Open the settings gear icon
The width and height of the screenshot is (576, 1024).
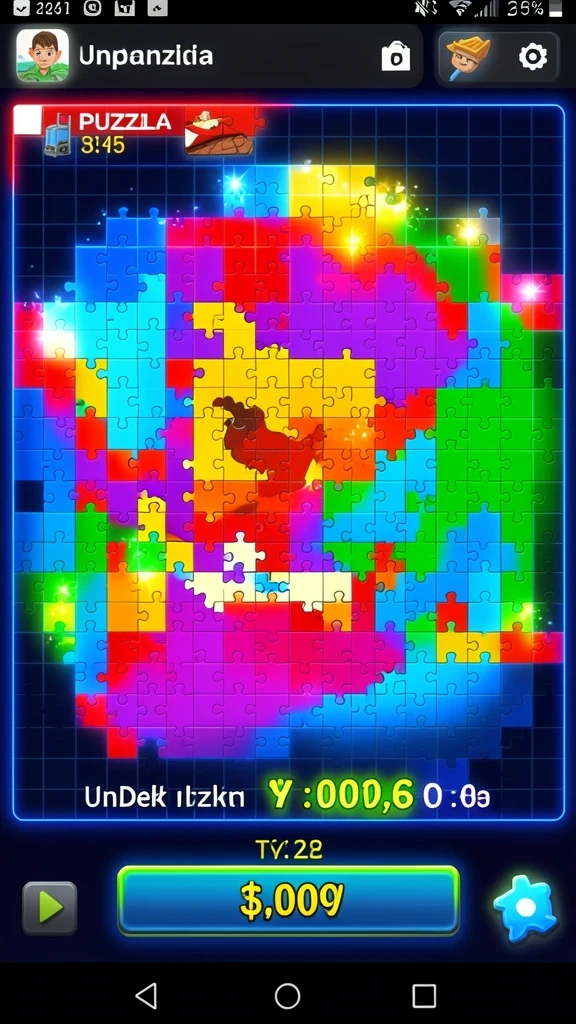533,57
